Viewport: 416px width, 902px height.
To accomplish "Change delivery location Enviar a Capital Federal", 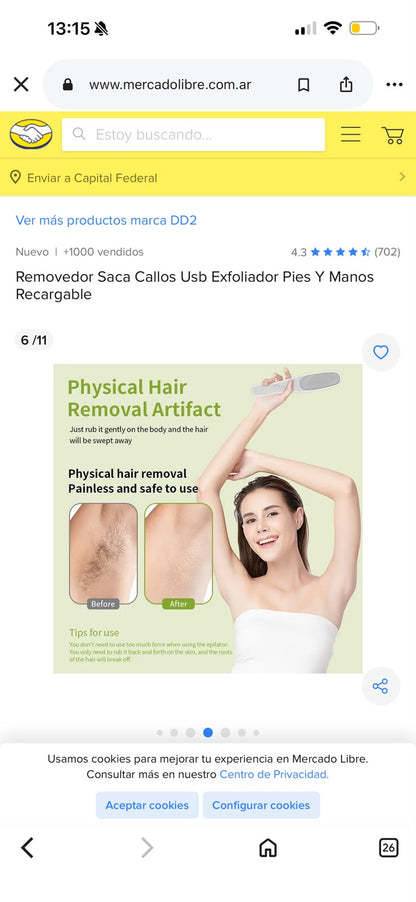I will 208,178.
